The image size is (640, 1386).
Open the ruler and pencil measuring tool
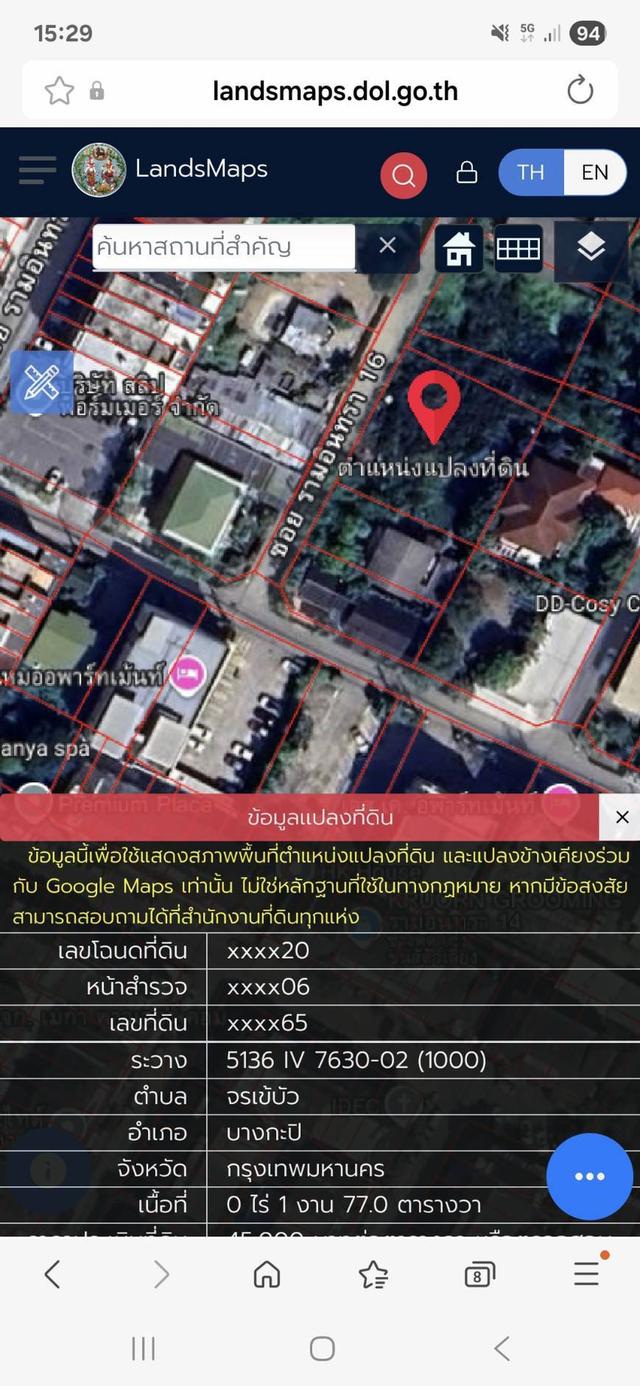41,382
